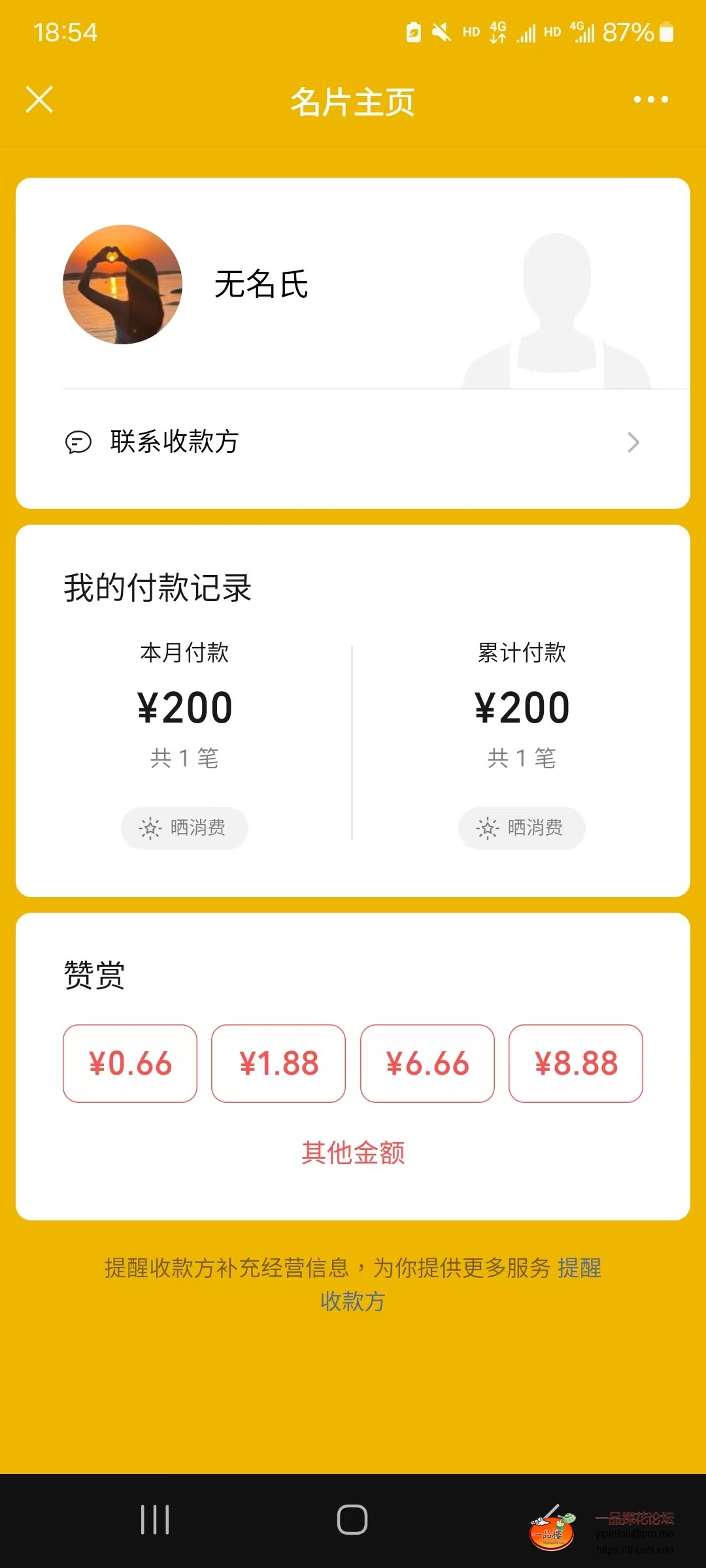Tap the battery status indicator
Image resolution: width=706 pixels, height=1568 pixels.
[x=665, y=31]
